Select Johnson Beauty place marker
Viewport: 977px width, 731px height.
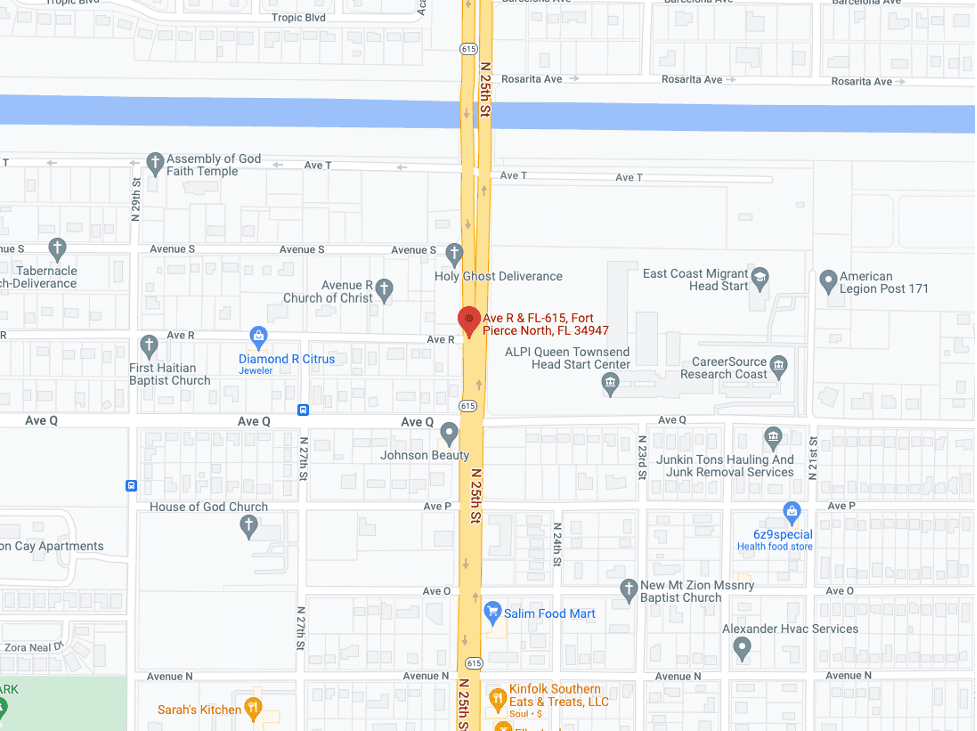pyautogui.click(x=449, y=433)
